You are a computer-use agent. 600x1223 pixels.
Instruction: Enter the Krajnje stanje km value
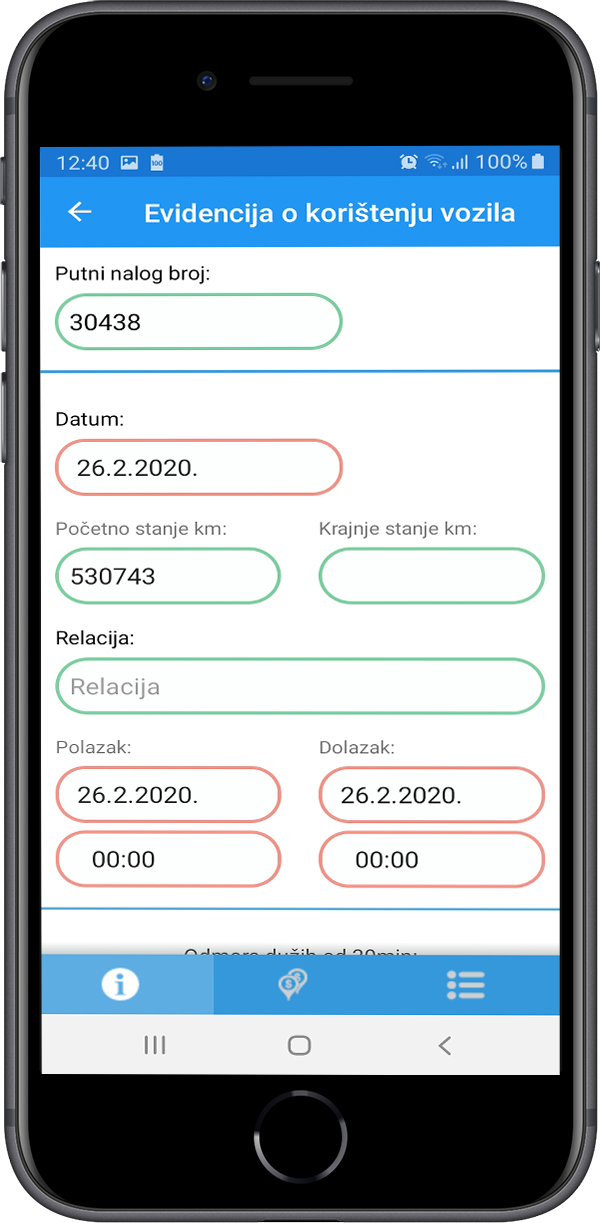[x=432, y=576]
